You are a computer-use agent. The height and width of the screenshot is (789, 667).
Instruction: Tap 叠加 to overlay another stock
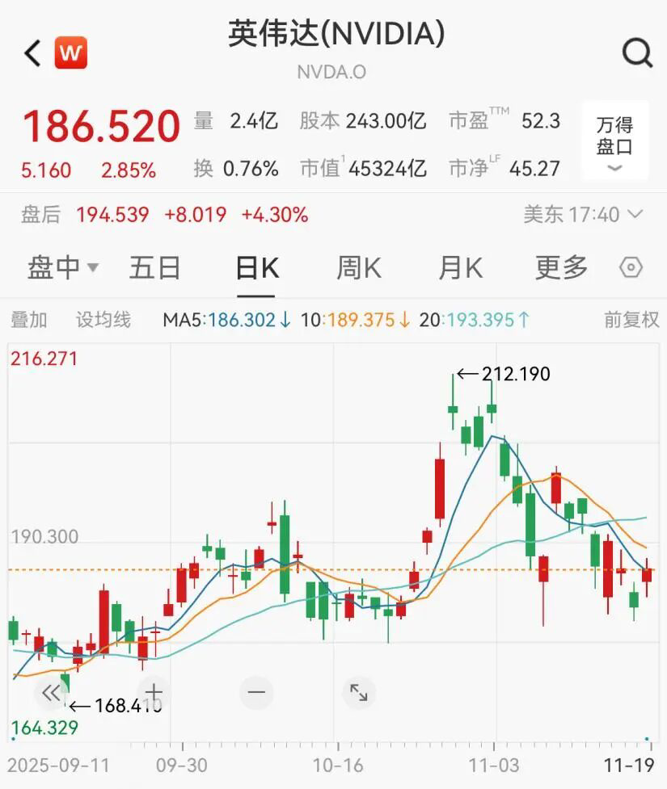click(x=29, y=320)
